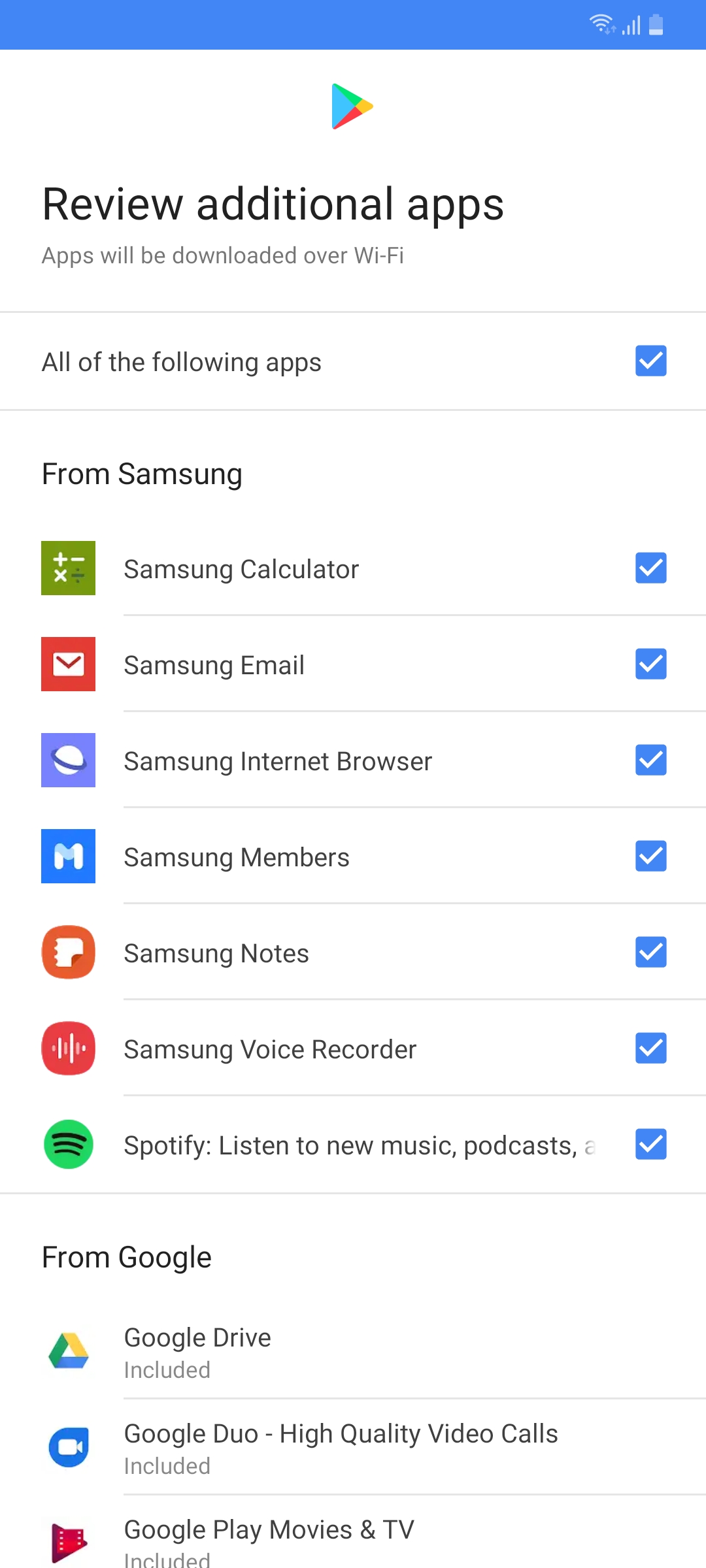The image size is (706, 1568).
Task: Uncheck the Samsung Email checkbox
Action: [650, 664]
